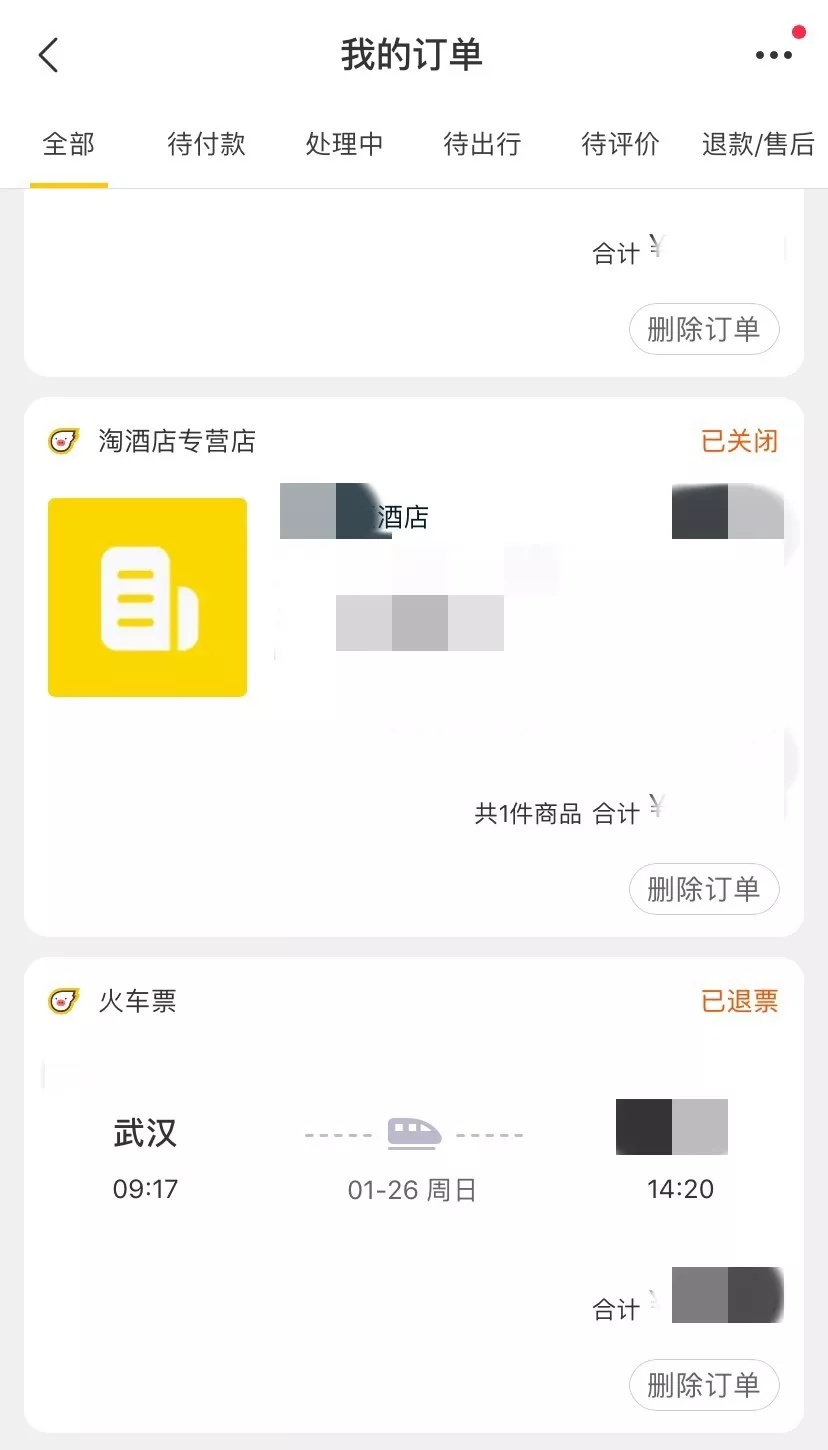This screenshot has height=1450, width=828.
Task: Go back from 我的订单 page
Action: [x=48, y=55]
